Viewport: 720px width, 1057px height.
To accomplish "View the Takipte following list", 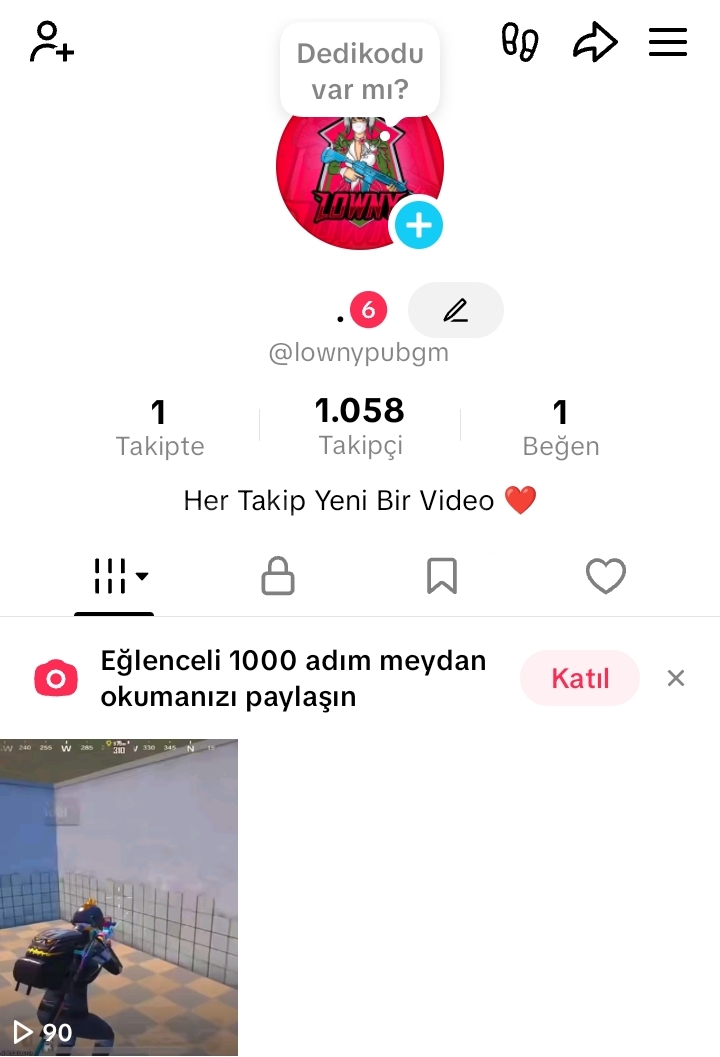I will (x=159, y=428).
